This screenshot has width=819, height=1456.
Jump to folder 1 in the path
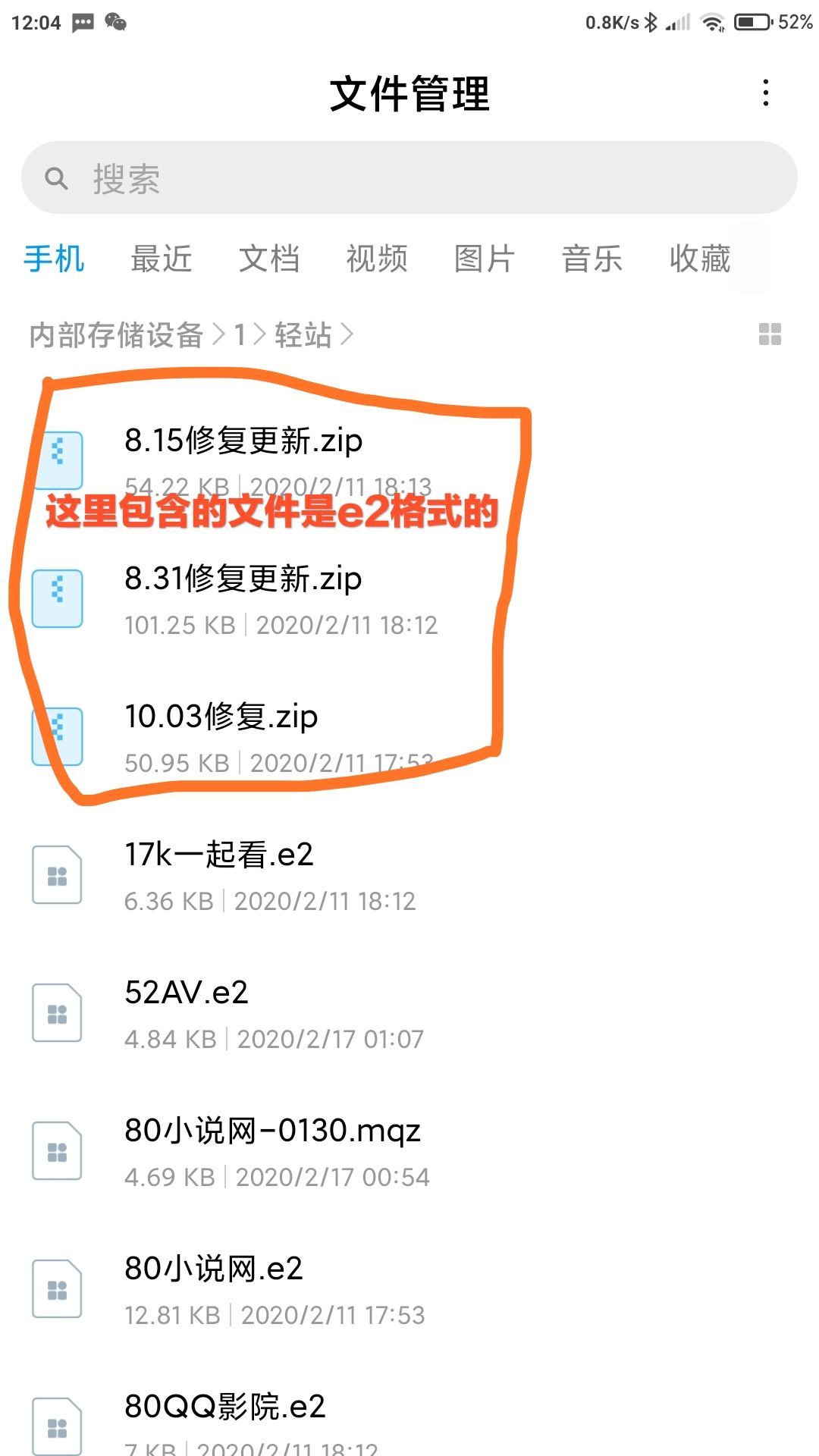[240, 334]
